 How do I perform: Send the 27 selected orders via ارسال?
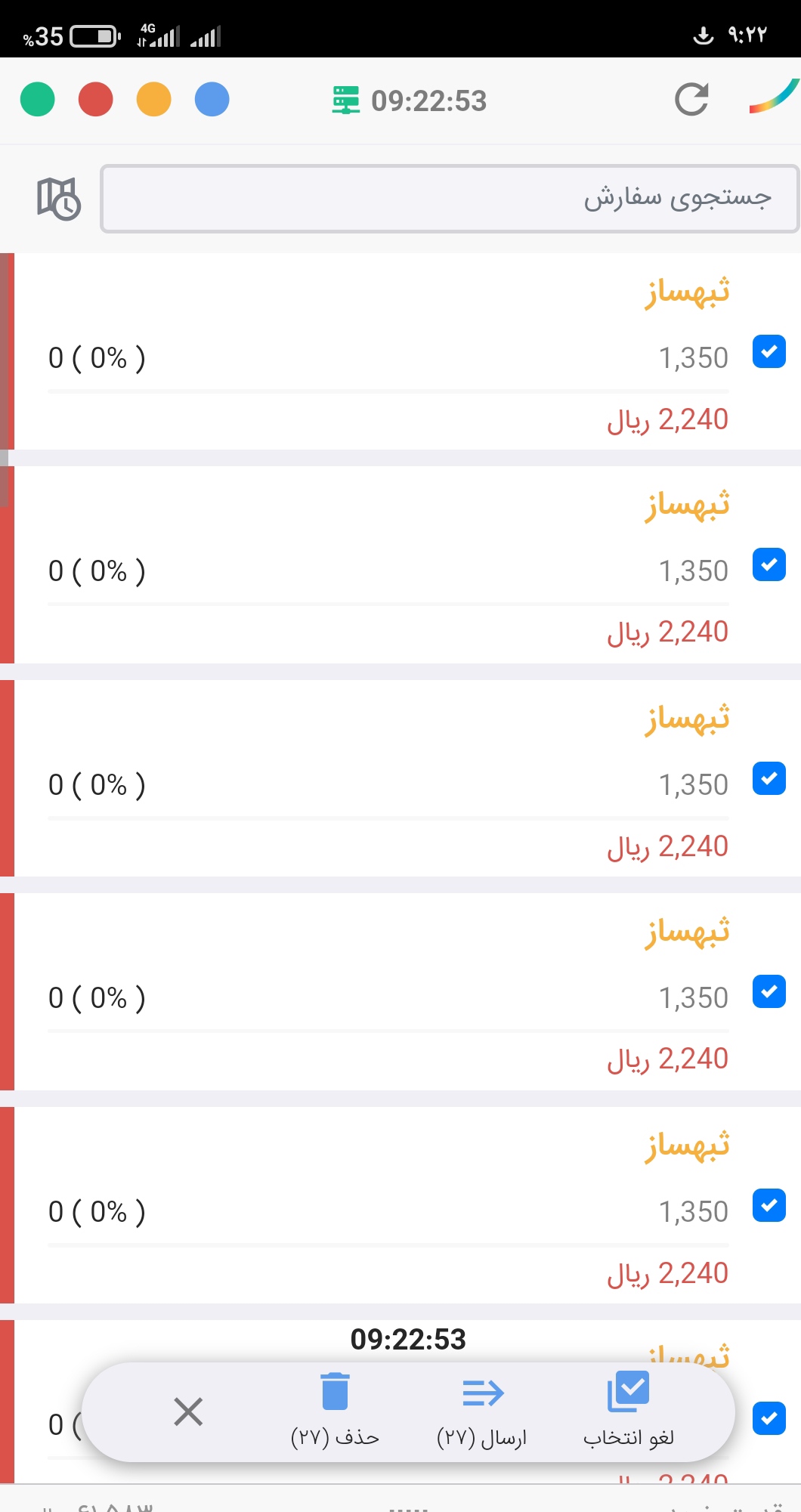pos(482,1410)
